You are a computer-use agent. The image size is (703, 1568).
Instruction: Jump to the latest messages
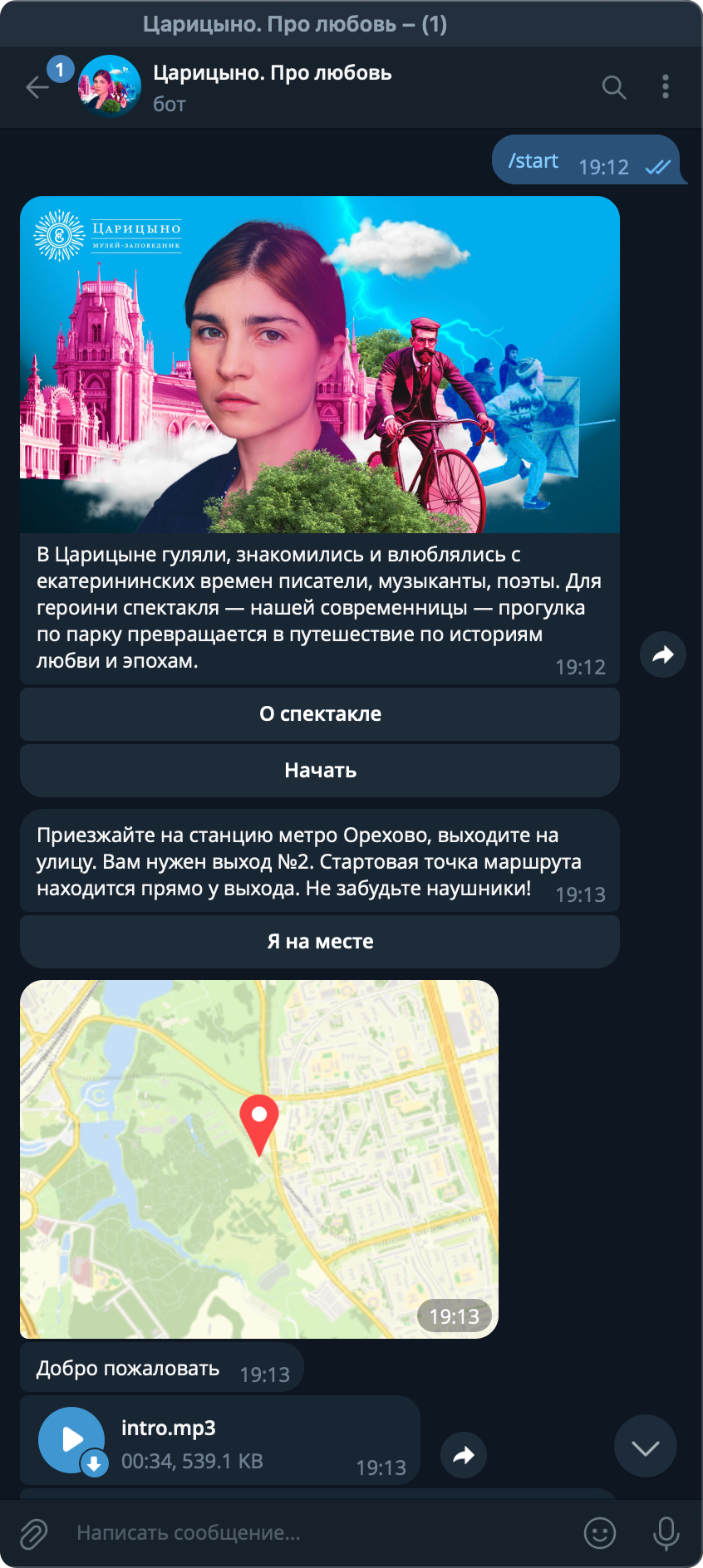(645, 1448)
